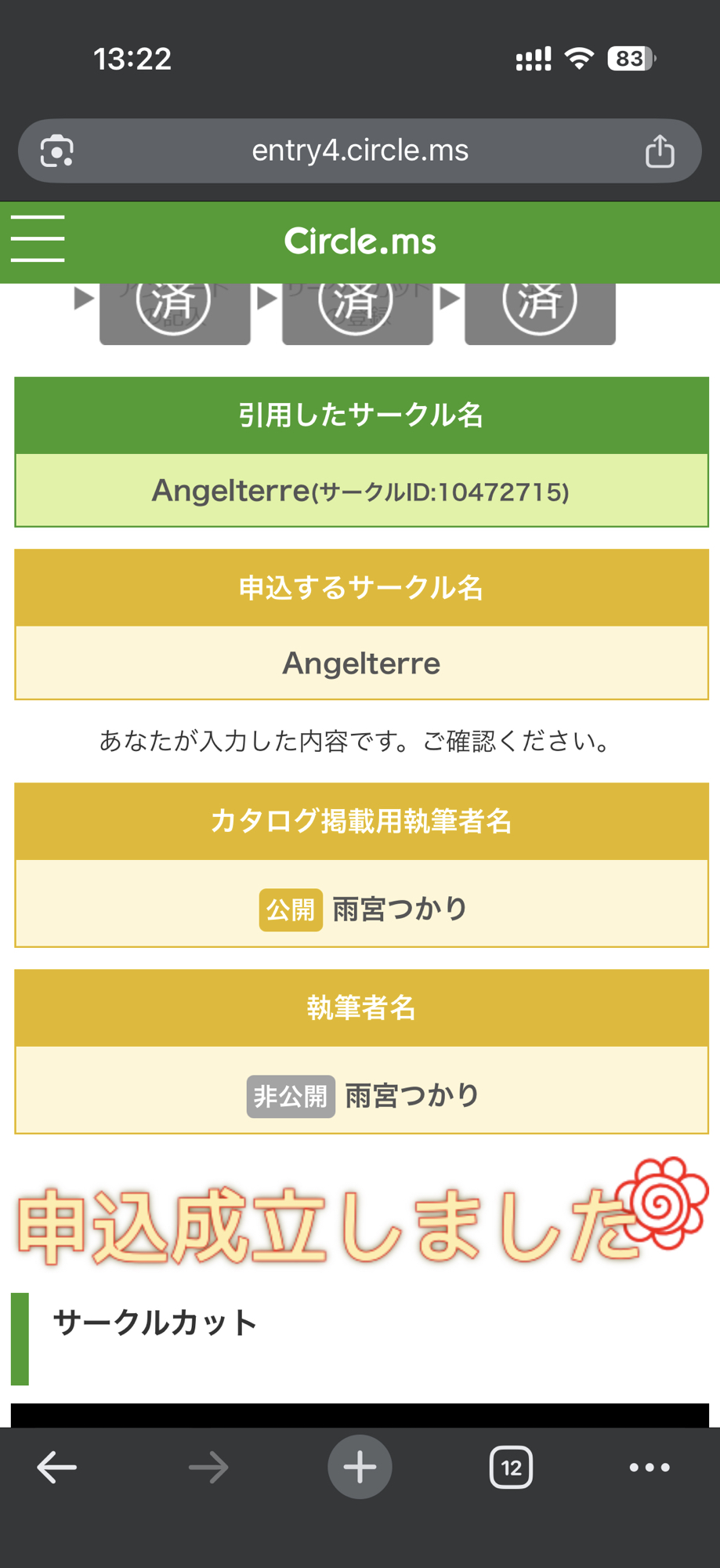Open the hamburger menu on Circle.ms
Image resolution: width=720 pixels, height=1568 pixels.
point(38,238)
